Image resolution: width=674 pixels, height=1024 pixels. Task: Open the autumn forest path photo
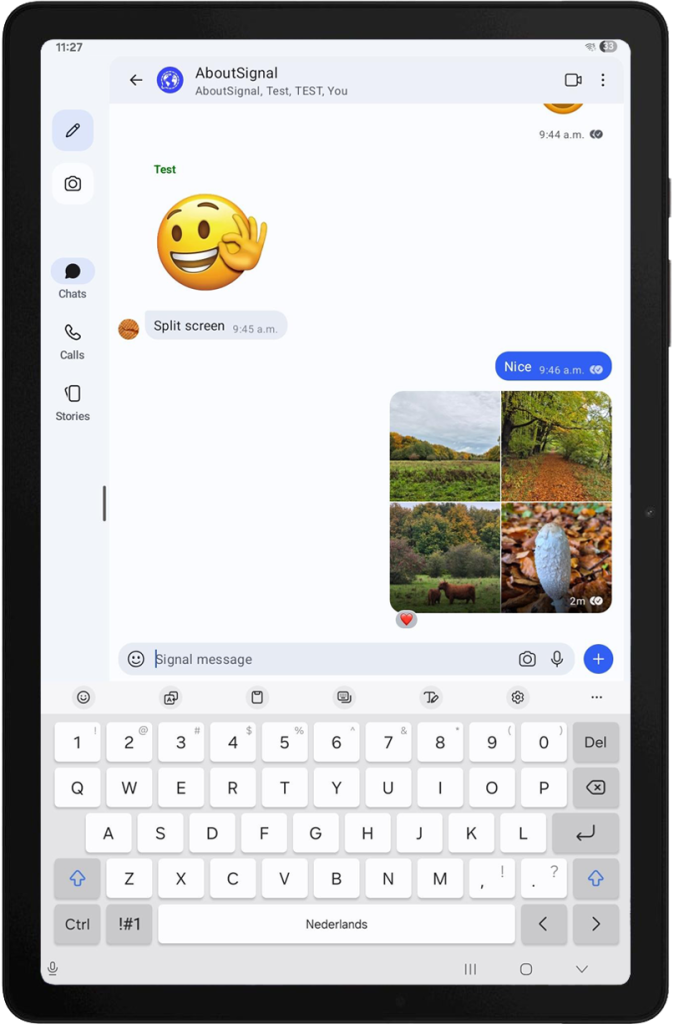click(556, 446)
